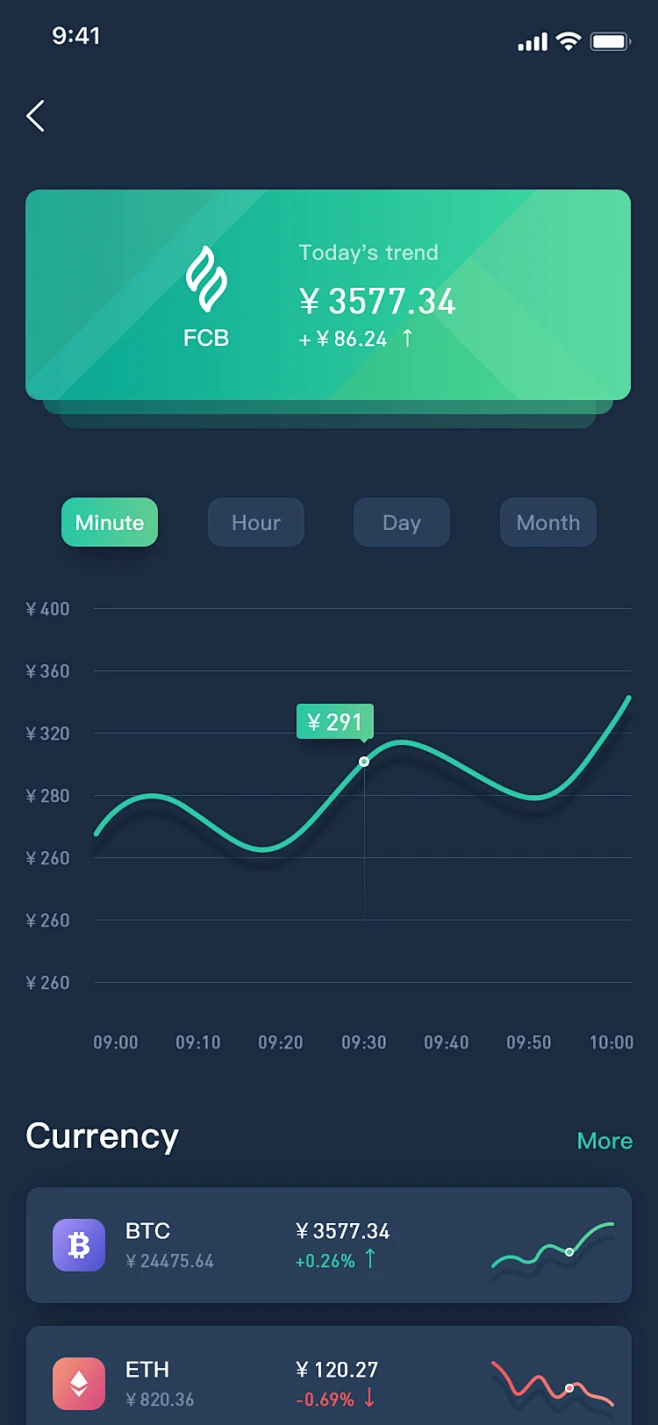Select the Minute time range
658x1425 pixels.
110,522
